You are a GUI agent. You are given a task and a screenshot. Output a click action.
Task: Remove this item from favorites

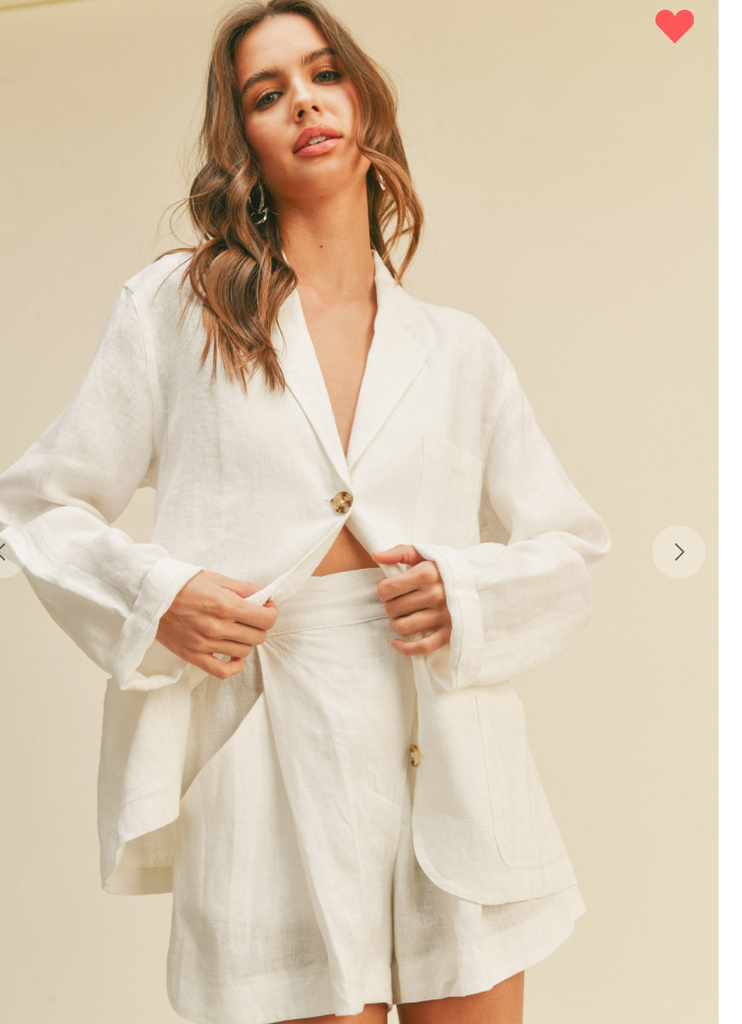[674, 25]
